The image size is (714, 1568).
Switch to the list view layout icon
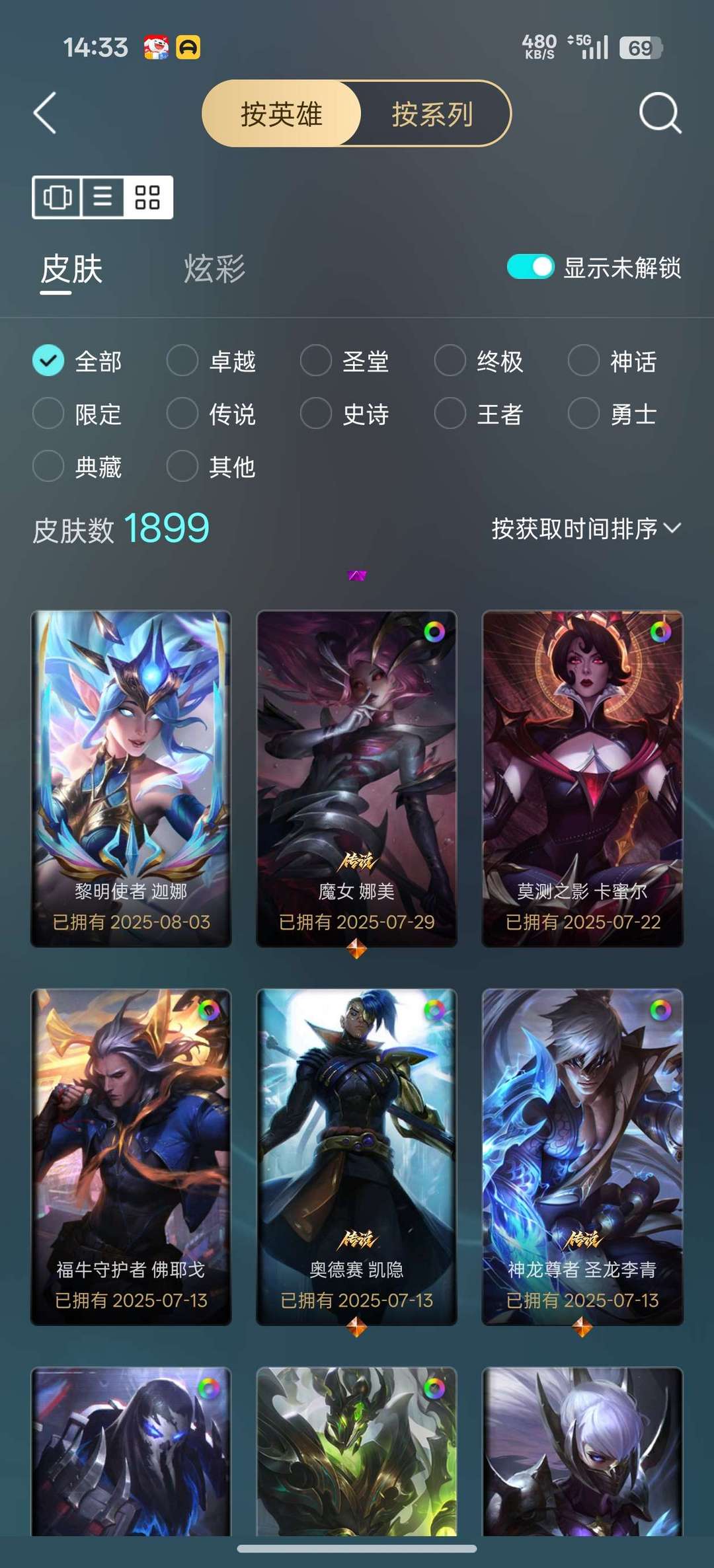tap(102, 197)
